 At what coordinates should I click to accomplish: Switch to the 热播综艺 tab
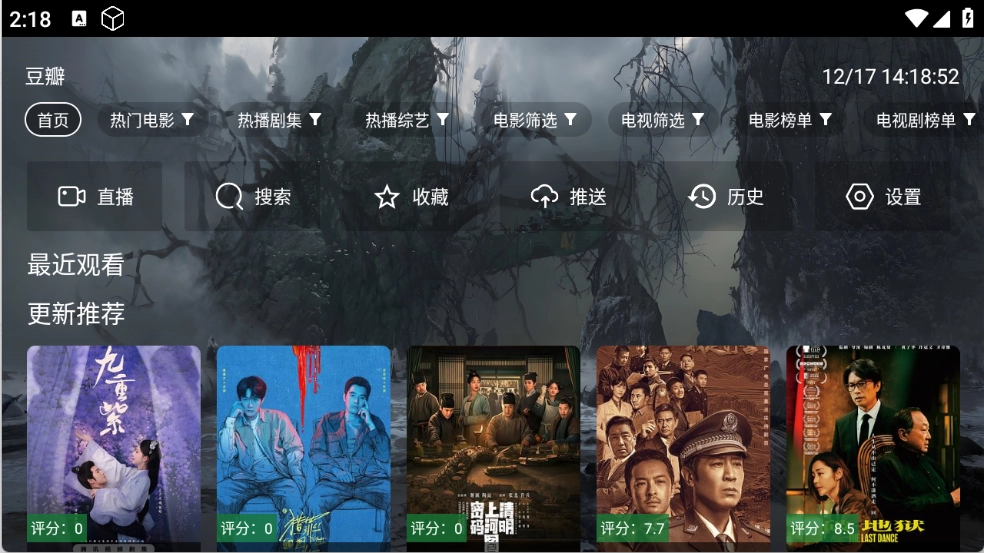407,119
